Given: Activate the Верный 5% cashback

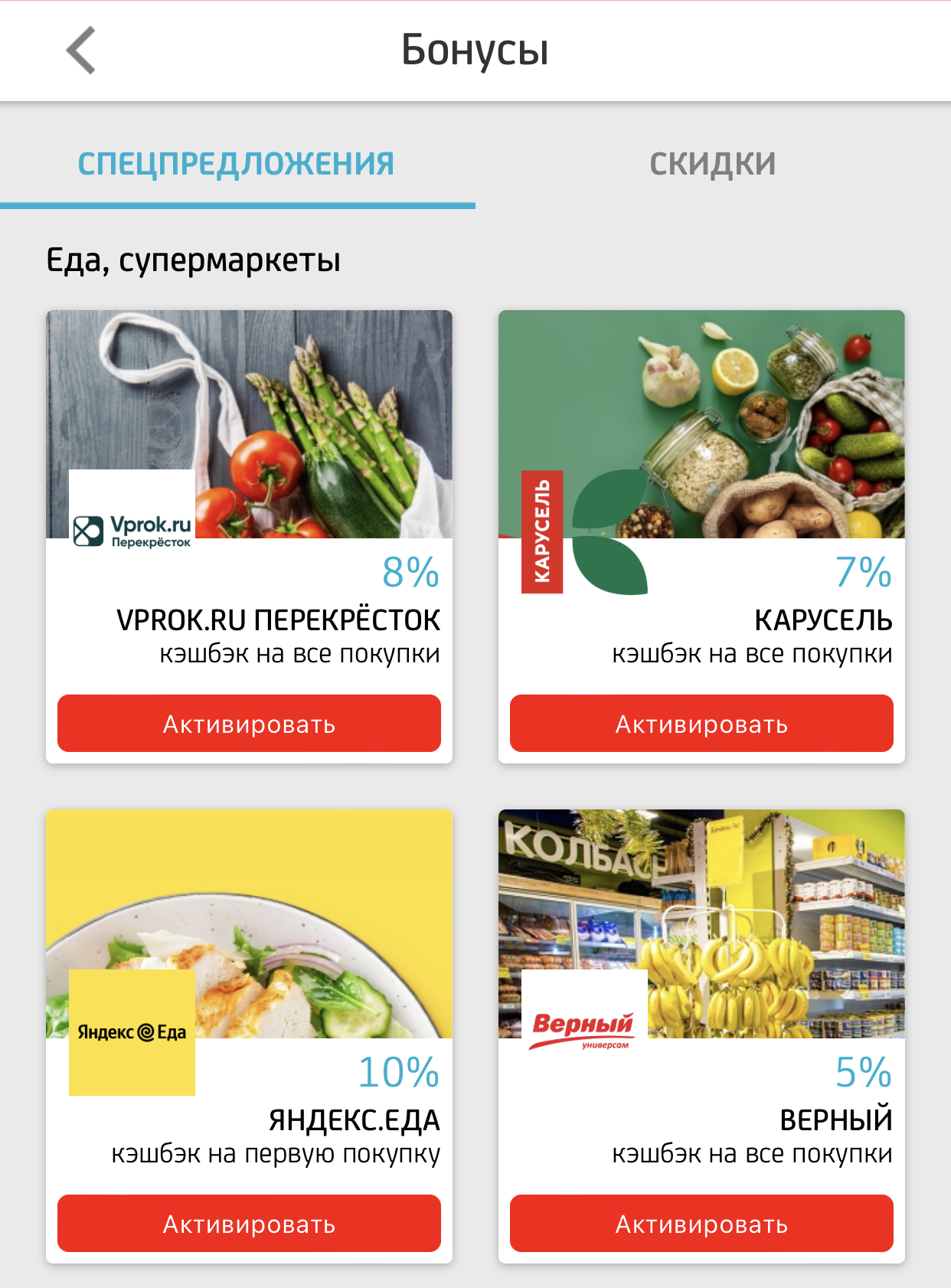Looking at the screenshot, I should (701, 1223).
